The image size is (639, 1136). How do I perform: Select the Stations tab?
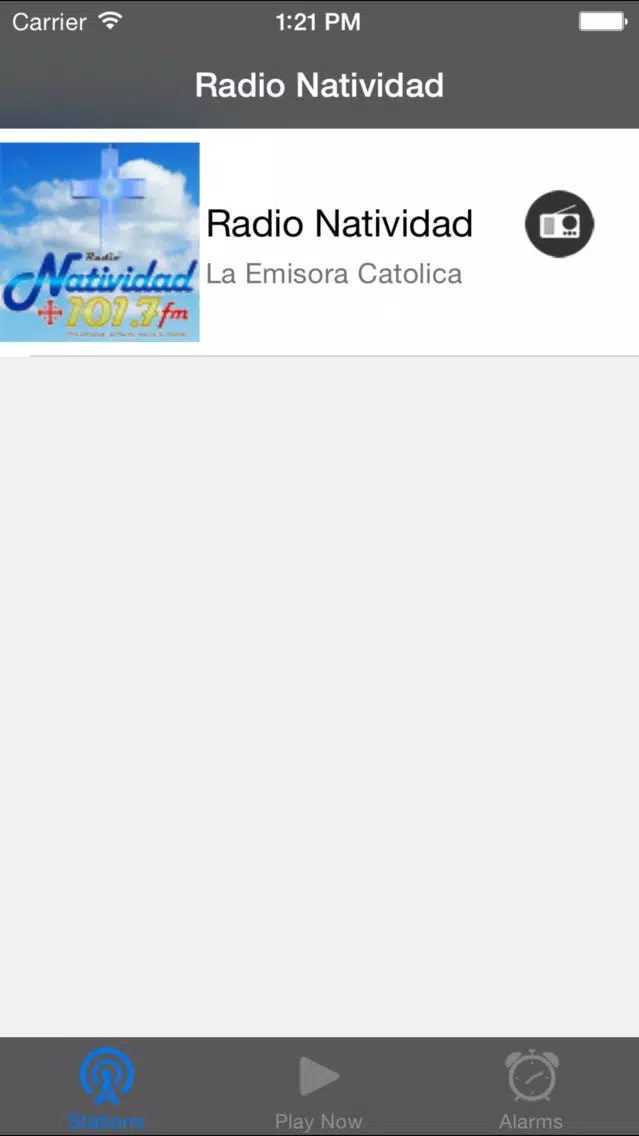106,1088
